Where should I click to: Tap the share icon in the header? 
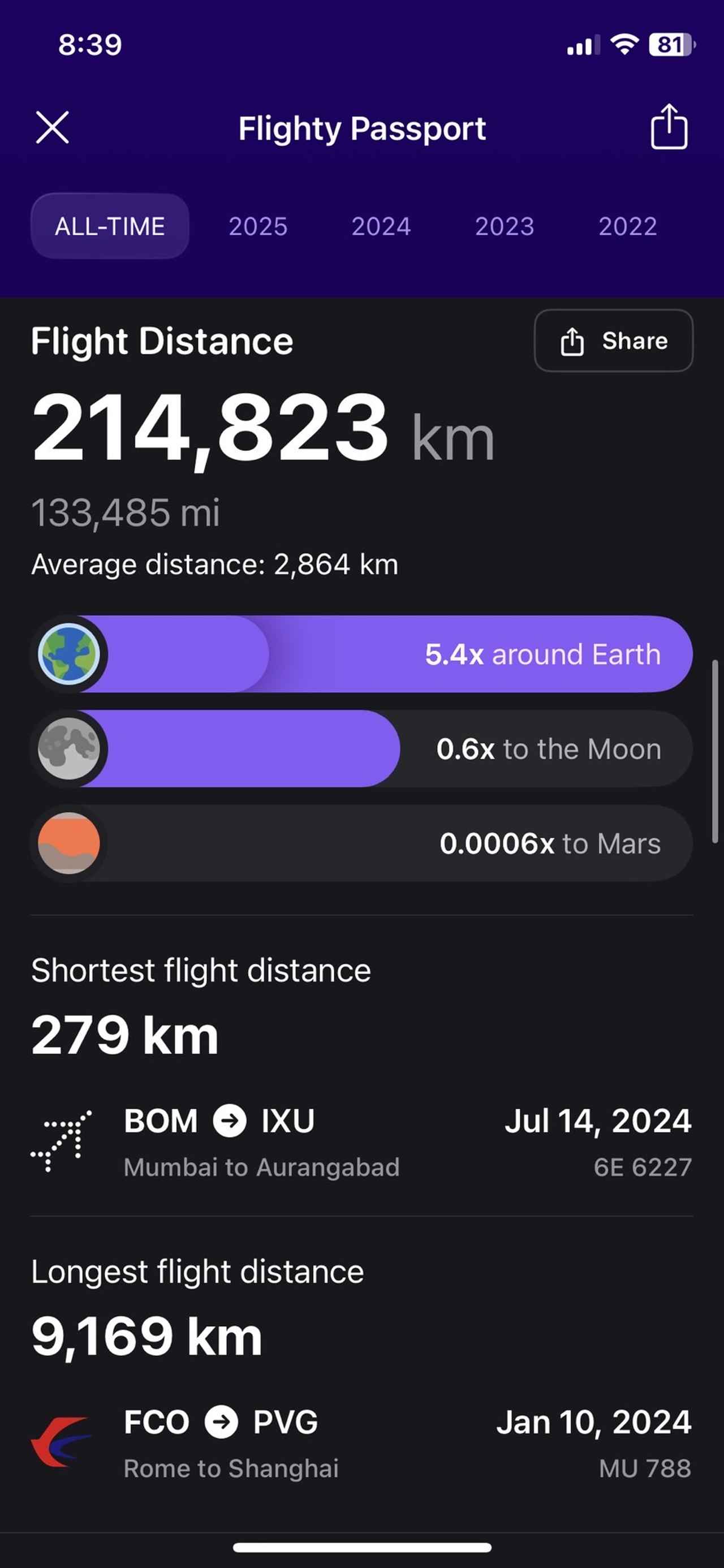[x=669, y=127]
